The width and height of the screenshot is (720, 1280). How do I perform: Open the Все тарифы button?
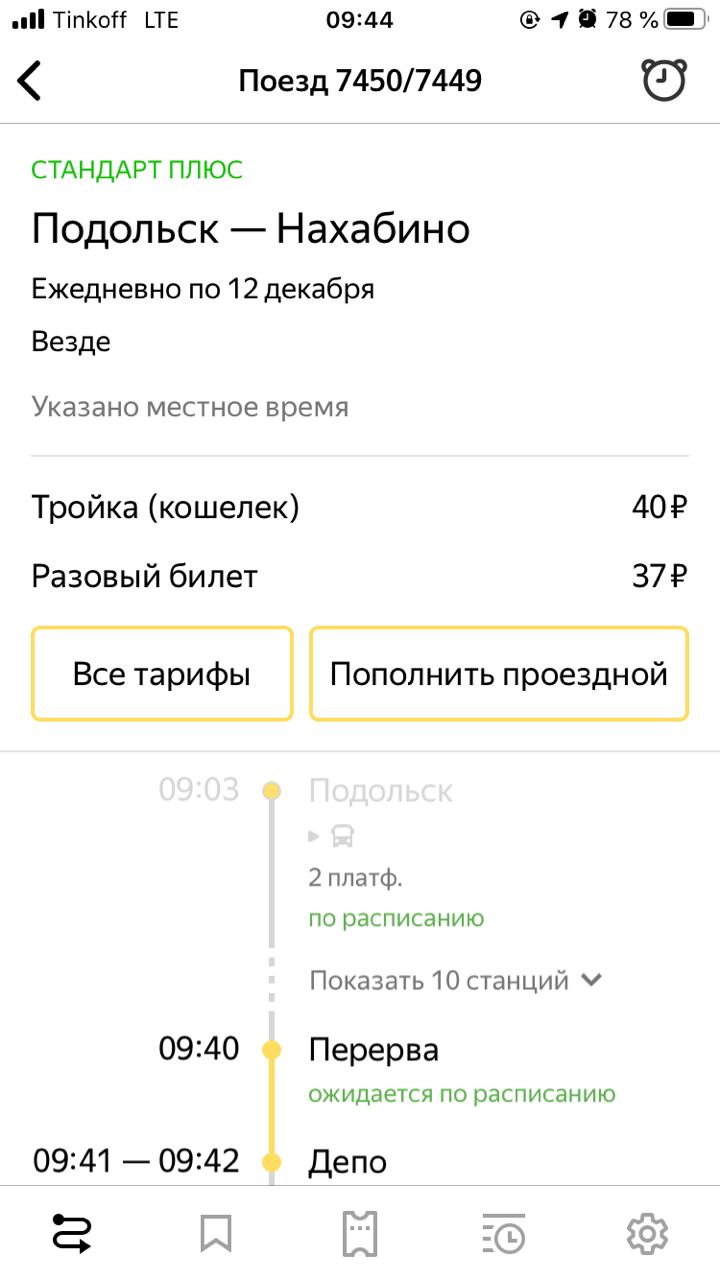(x=162, y=674)
